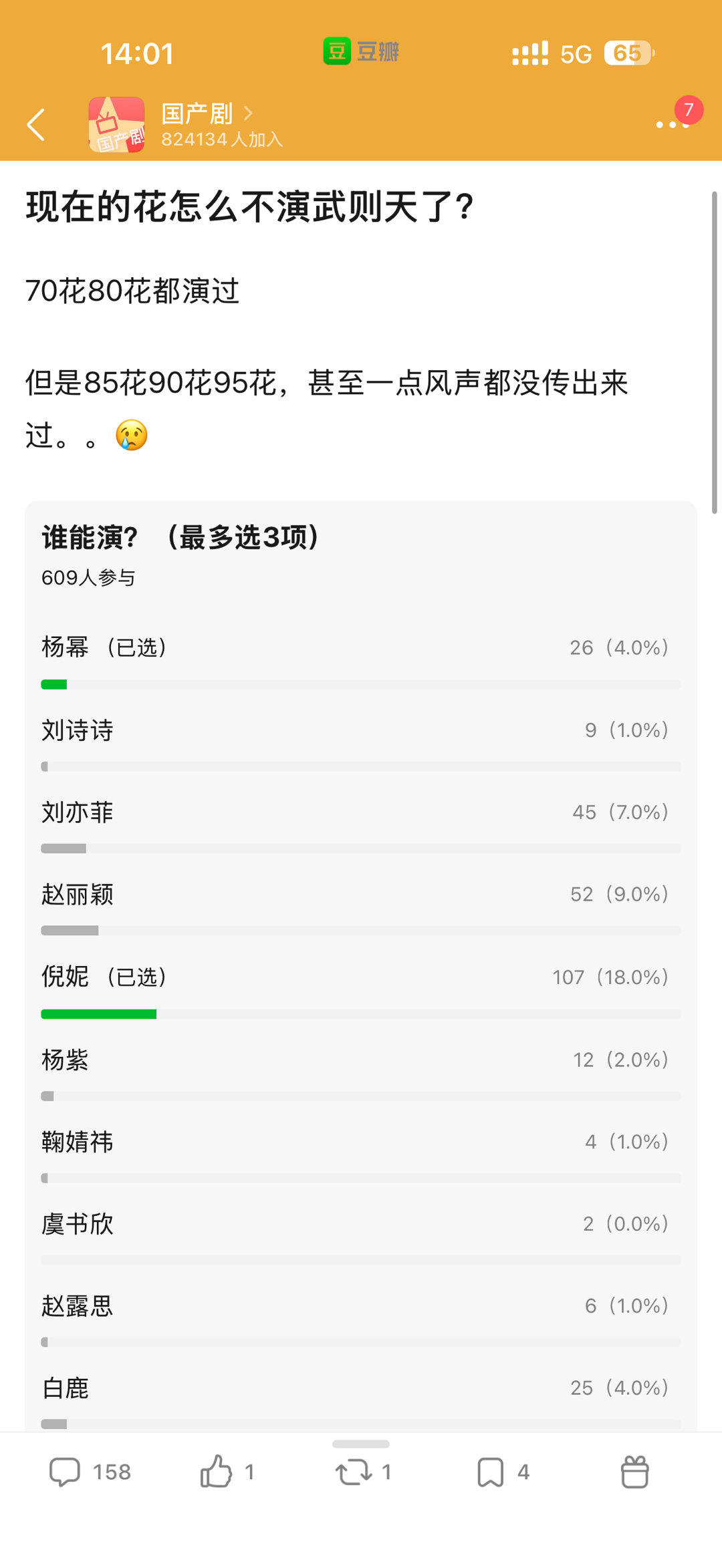
Task: Open the 国产剧 group avatar
Action: click(117, 124)
